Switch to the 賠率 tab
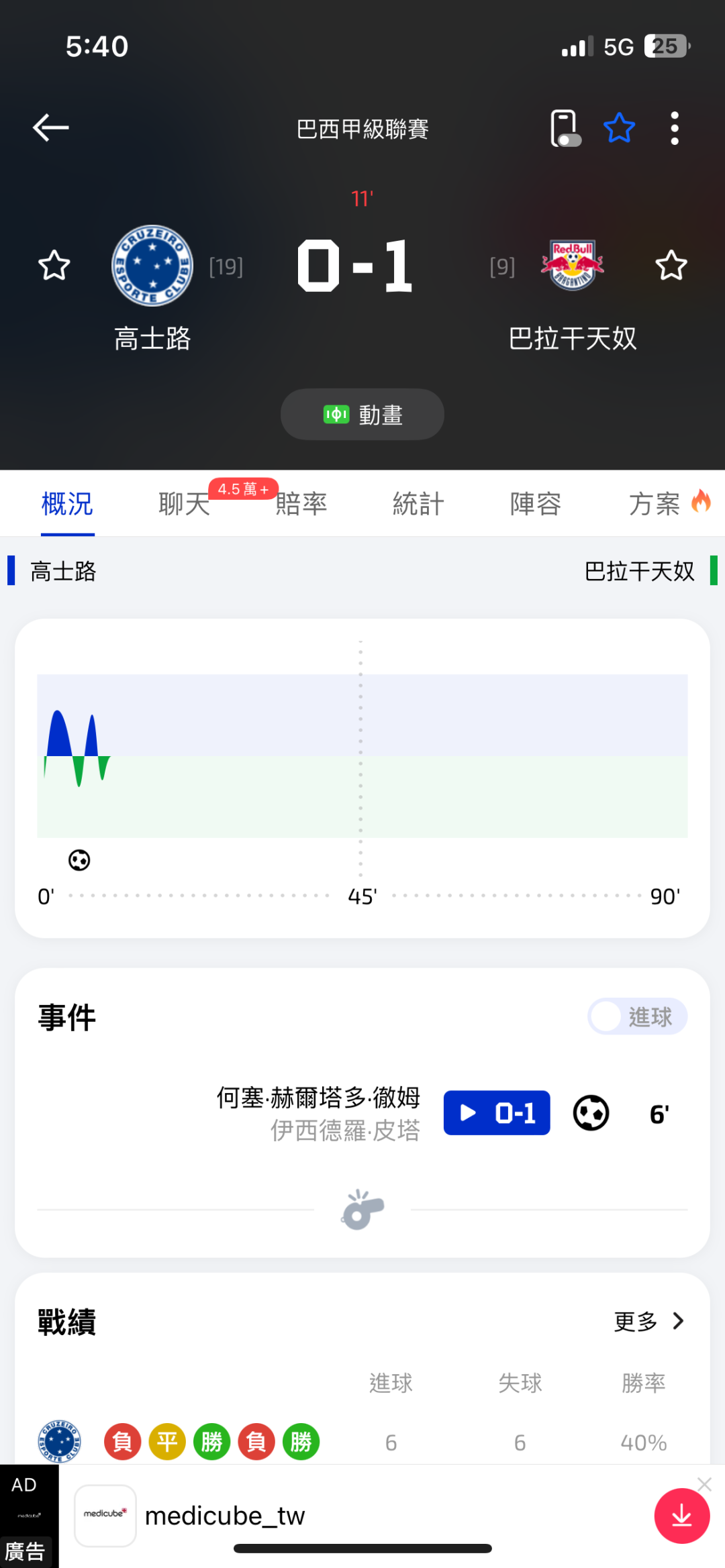725x1568 pixels. (x=301, y=504)
